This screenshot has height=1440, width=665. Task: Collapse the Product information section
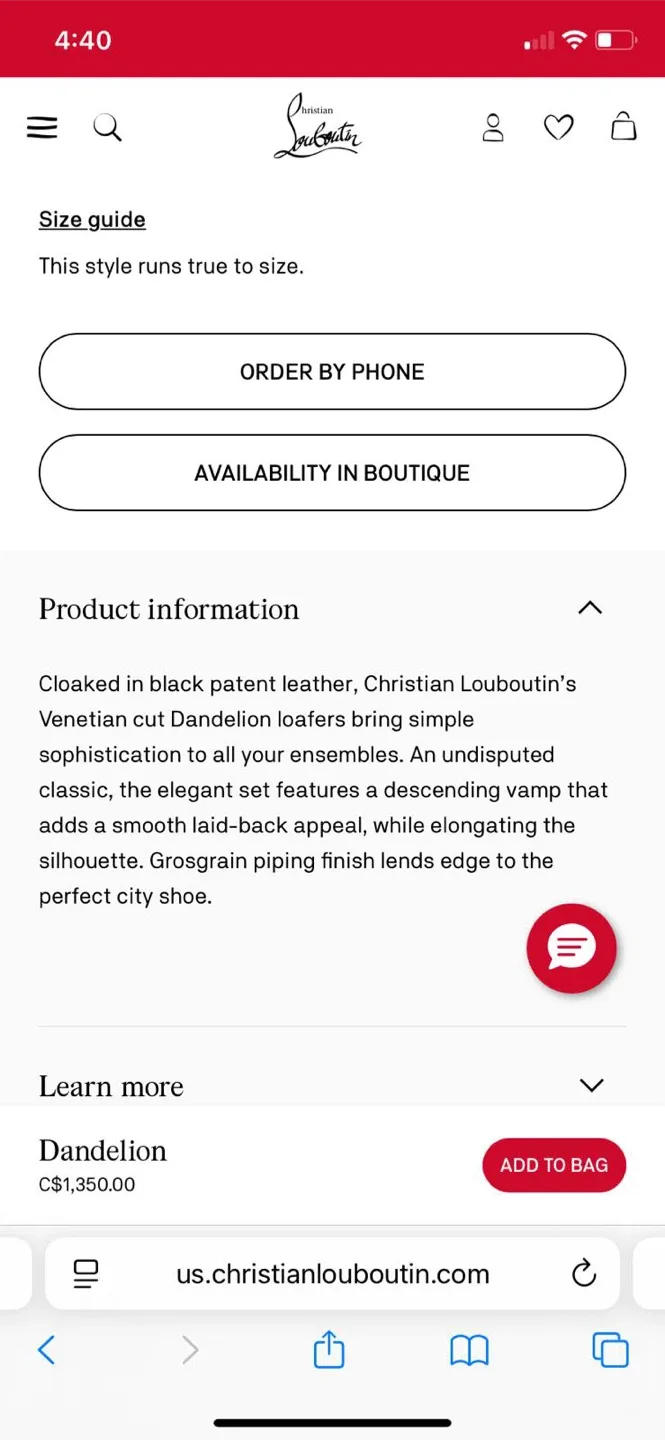tap(590, 608)
